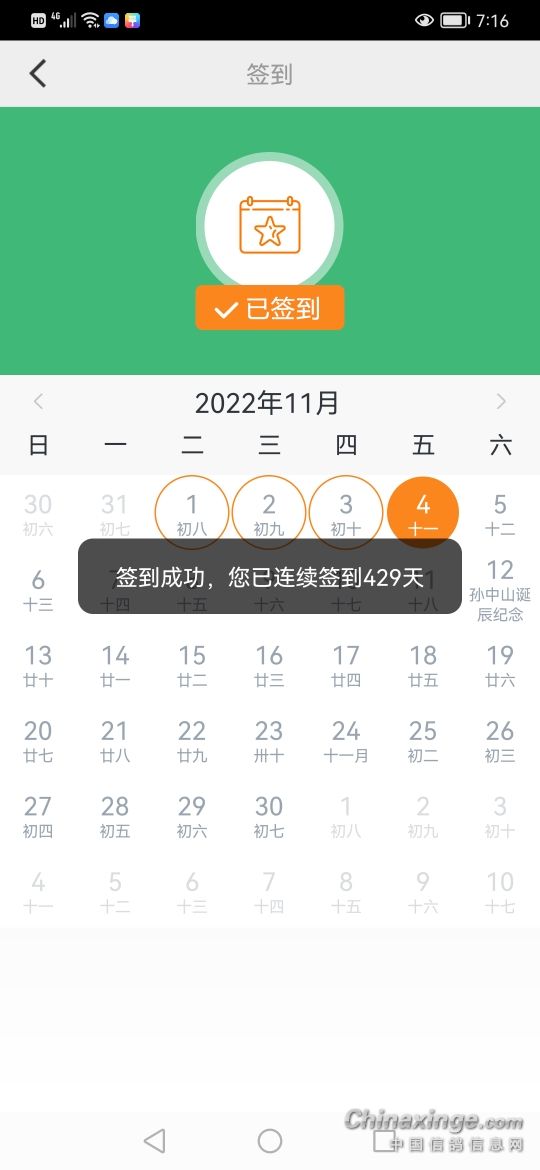Advance to the next month in the calendar

point(500,401)
